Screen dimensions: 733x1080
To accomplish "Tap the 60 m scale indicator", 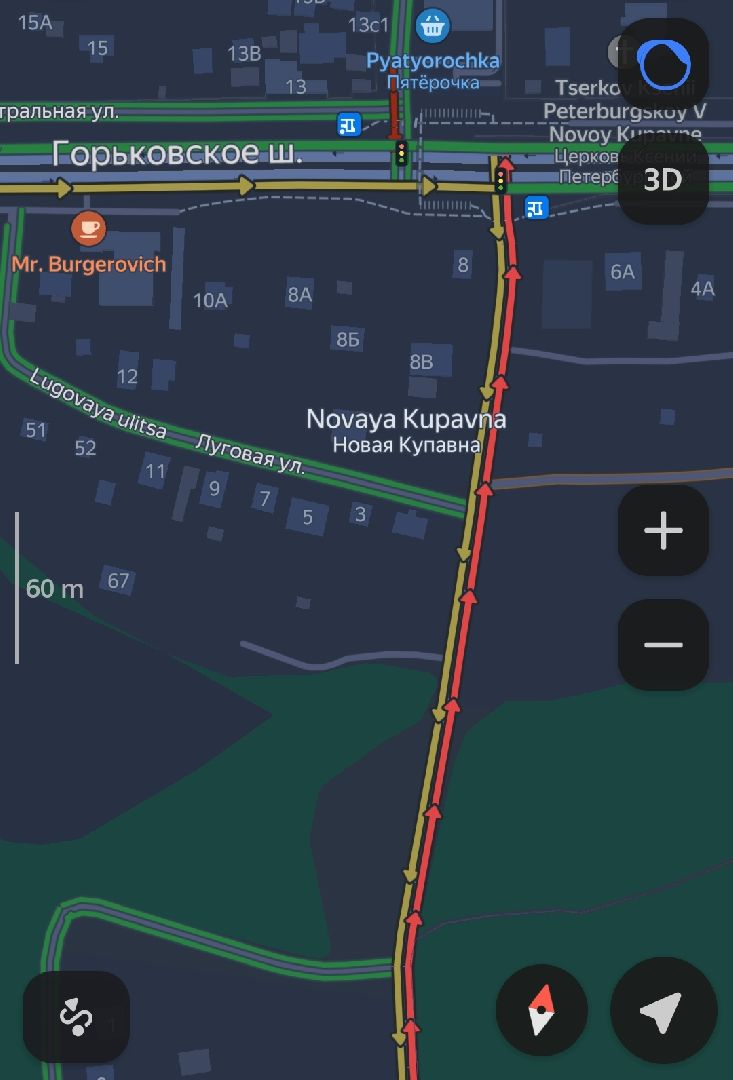I will (54, 589).
